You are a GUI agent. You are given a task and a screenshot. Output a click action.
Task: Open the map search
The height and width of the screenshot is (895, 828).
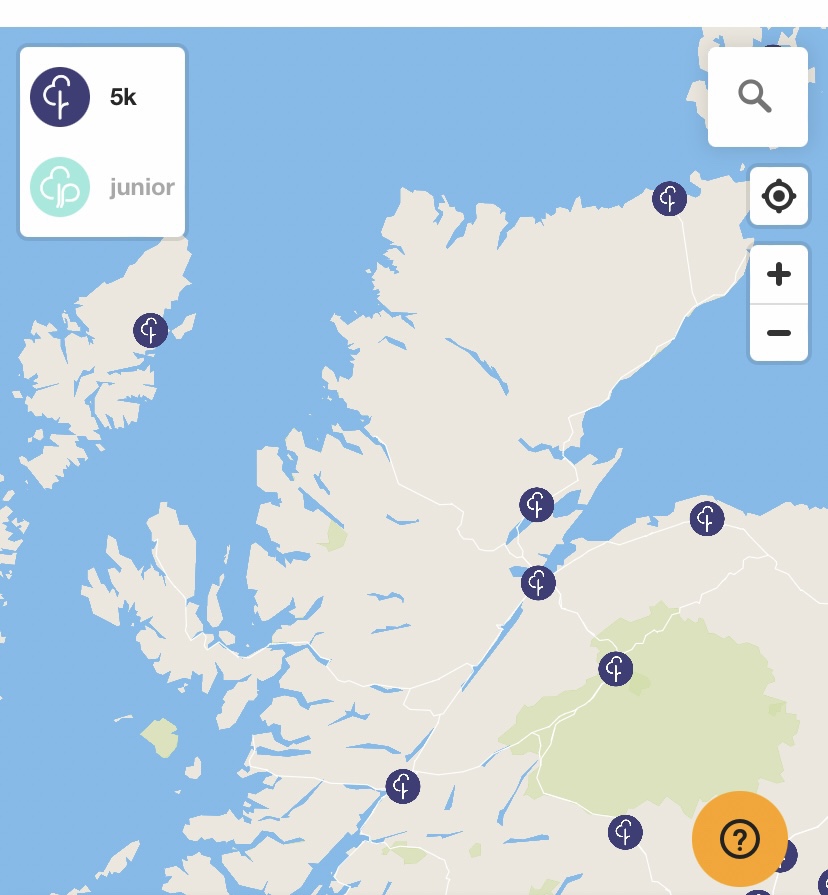tap(757, 97)
